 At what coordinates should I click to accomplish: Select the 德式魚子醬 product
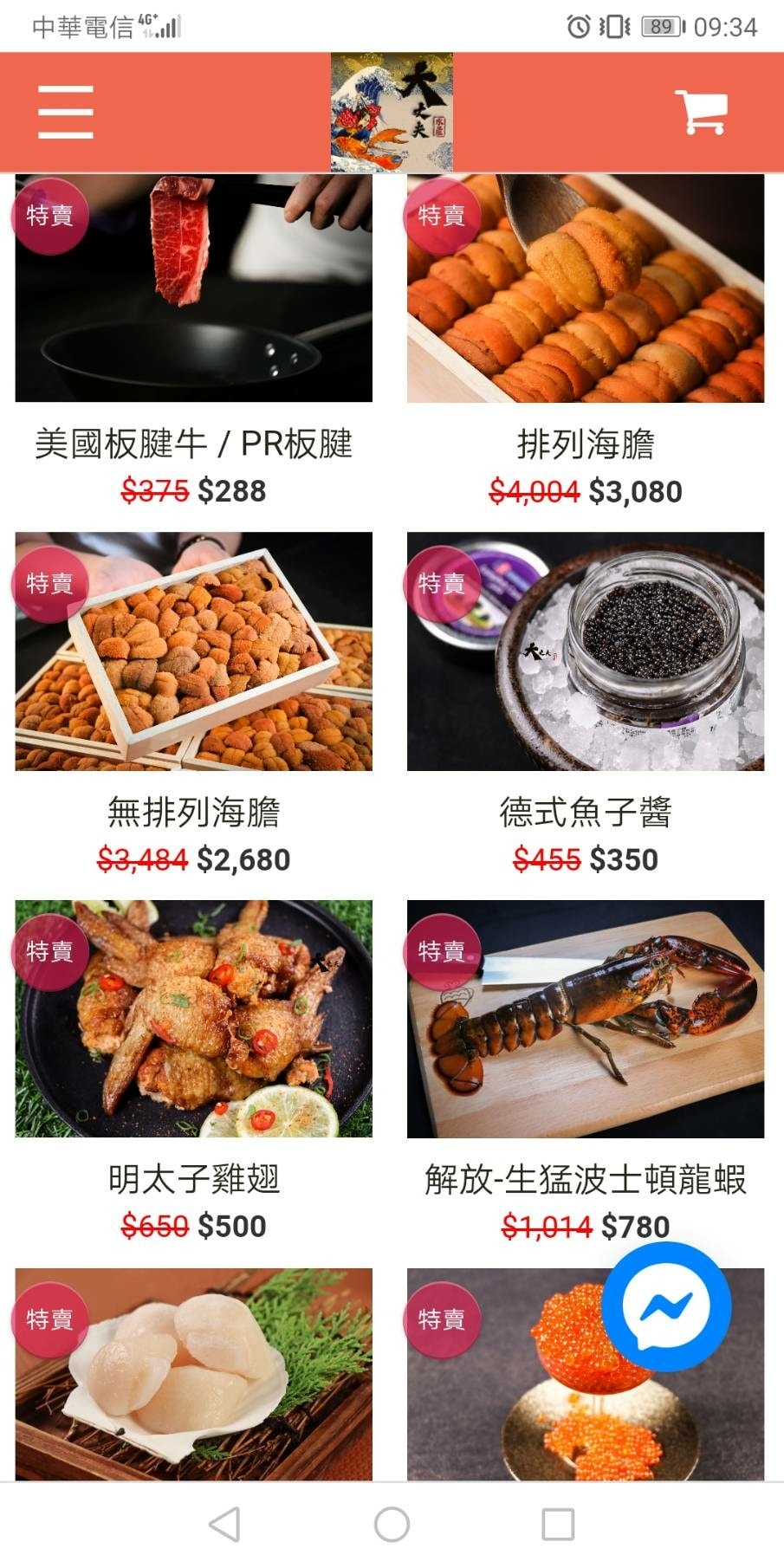(585, 651)
